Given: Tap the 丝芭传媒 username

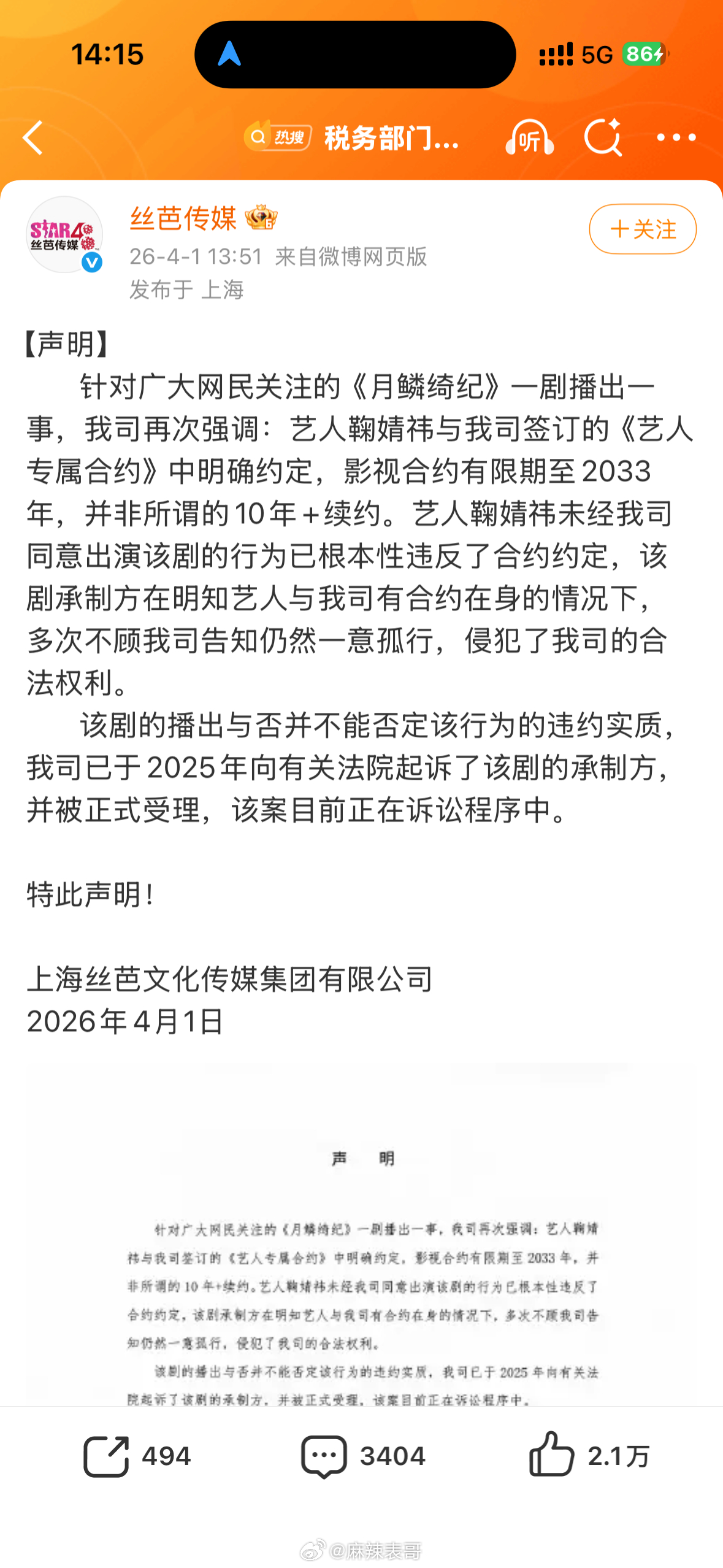Looking at the screenshot, I should coord(182,219).
